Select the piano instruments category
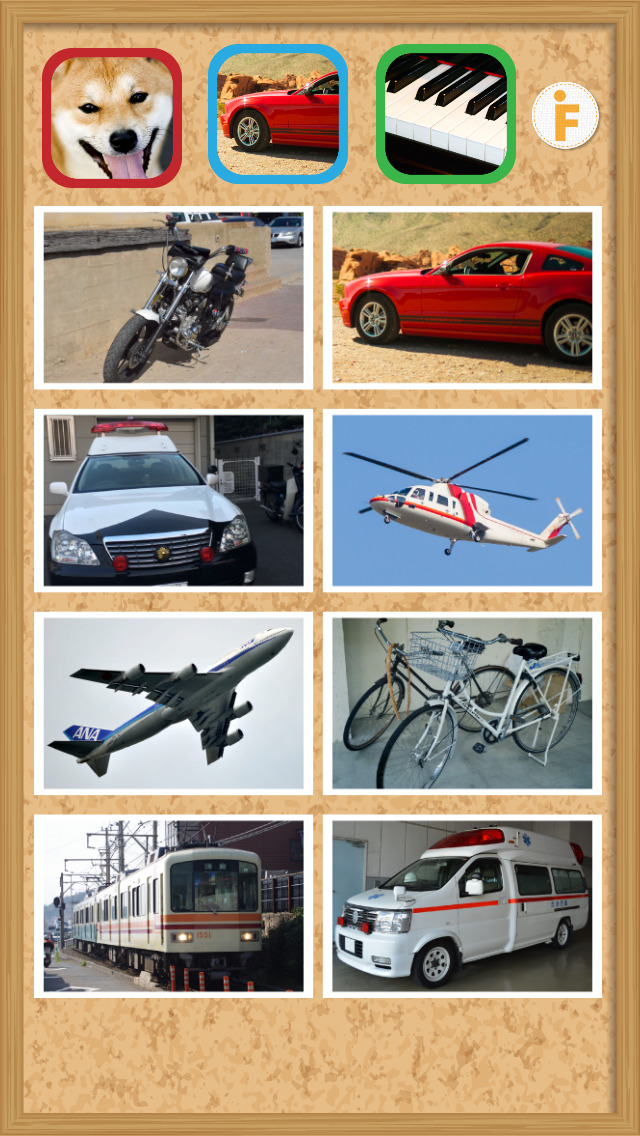This screenshot has width=640, height=1136. point(446,113)
